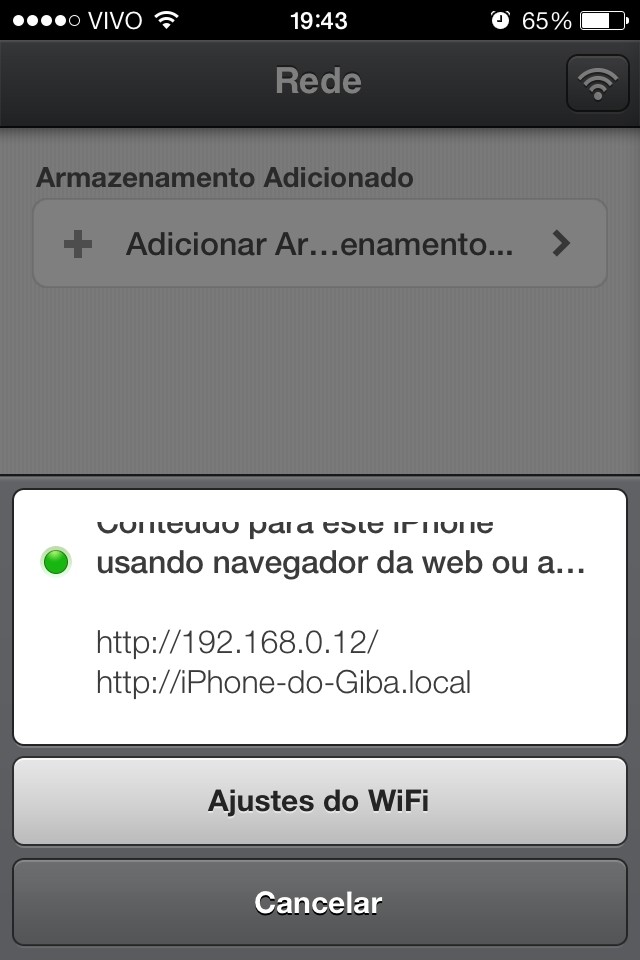Open Ajustes do WiFi
640x960 pixels.
click(319, 801)
